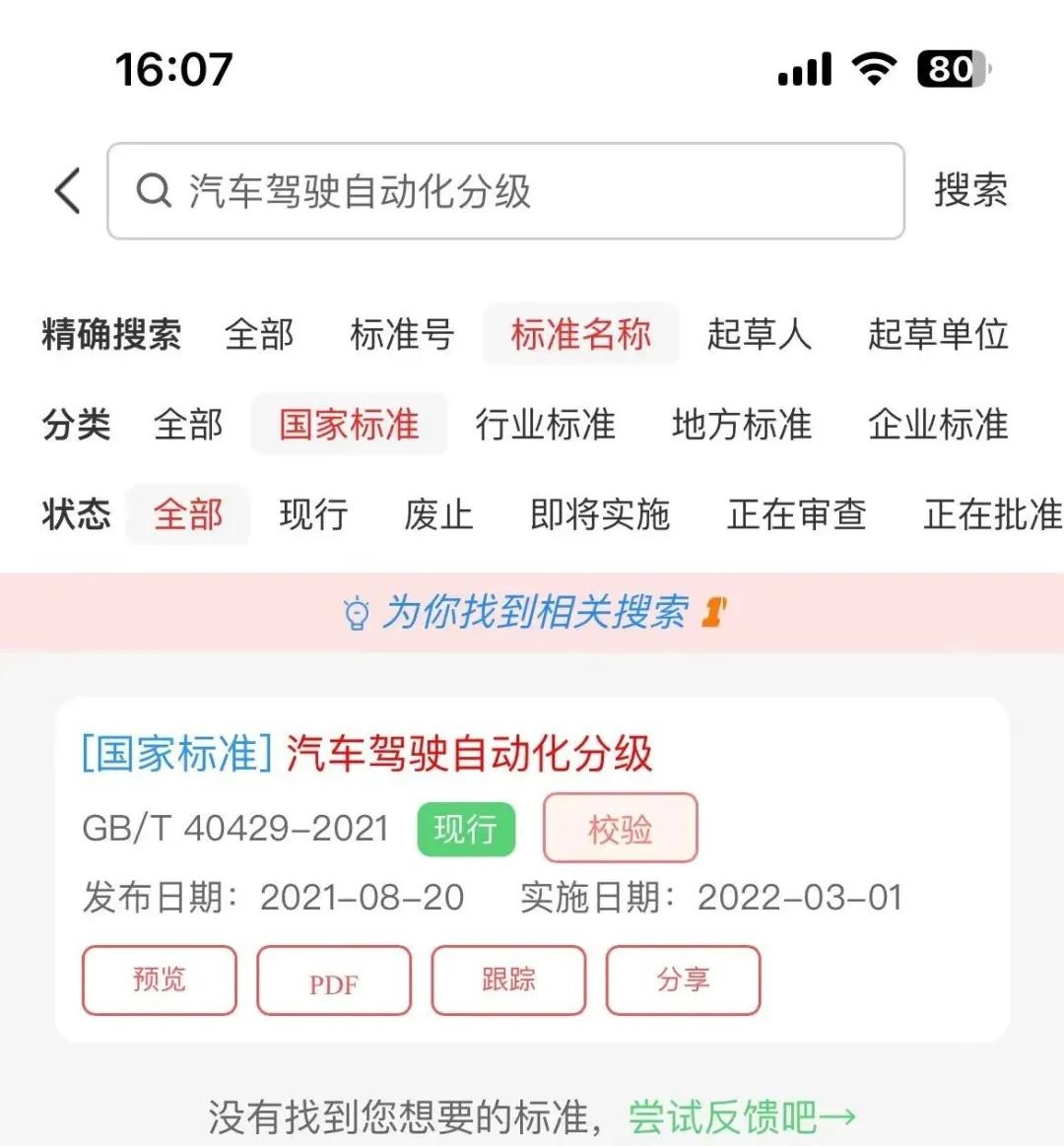The height and width of the screenshot is (1146, 1064).
Task: Switch to 企业标准 category tab
Action: click(937, 425)
